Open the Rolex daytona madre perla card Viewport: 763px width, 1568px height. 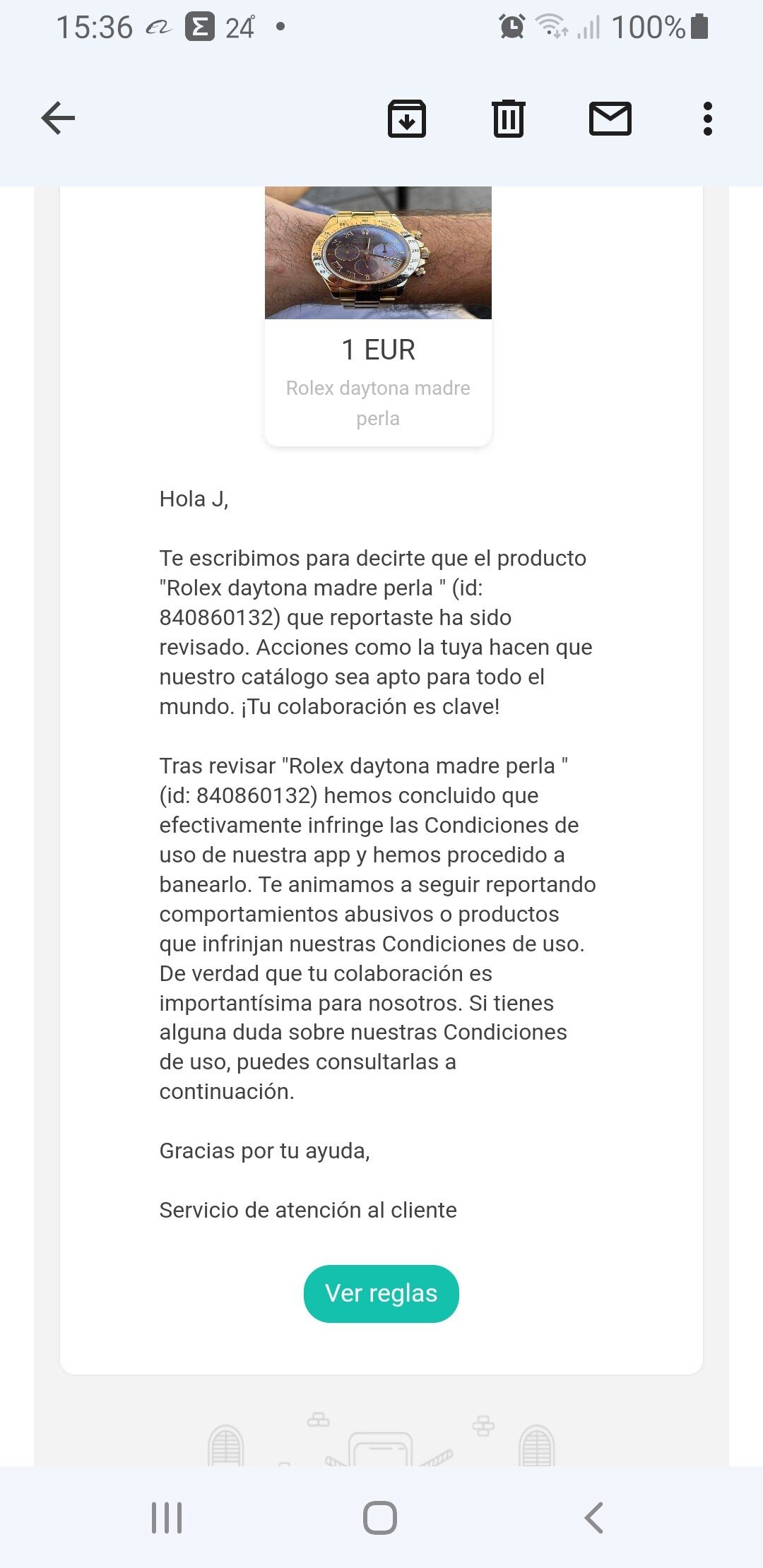[378, 316]
